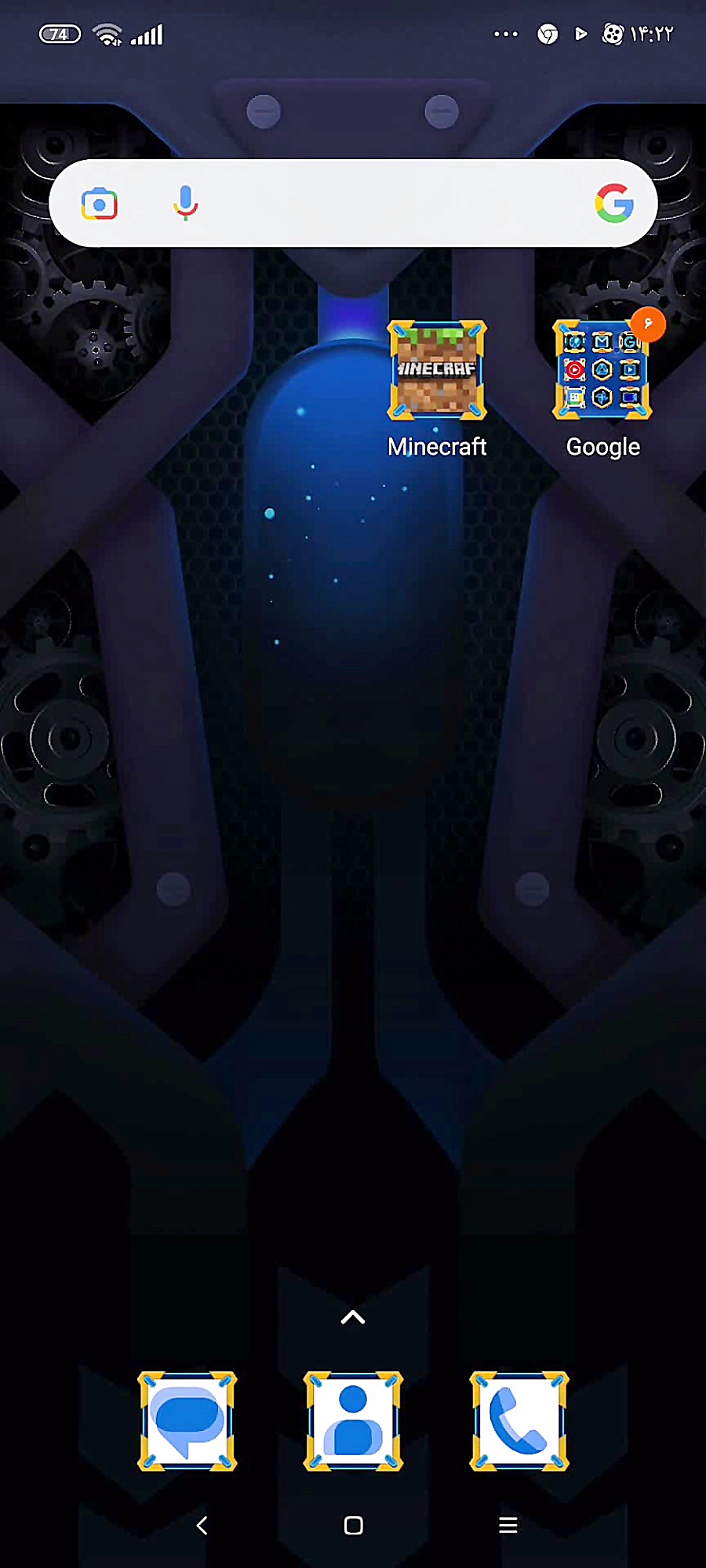Tap the Google logo in the search widget
706x1568 pixels.
coord(613,204)
